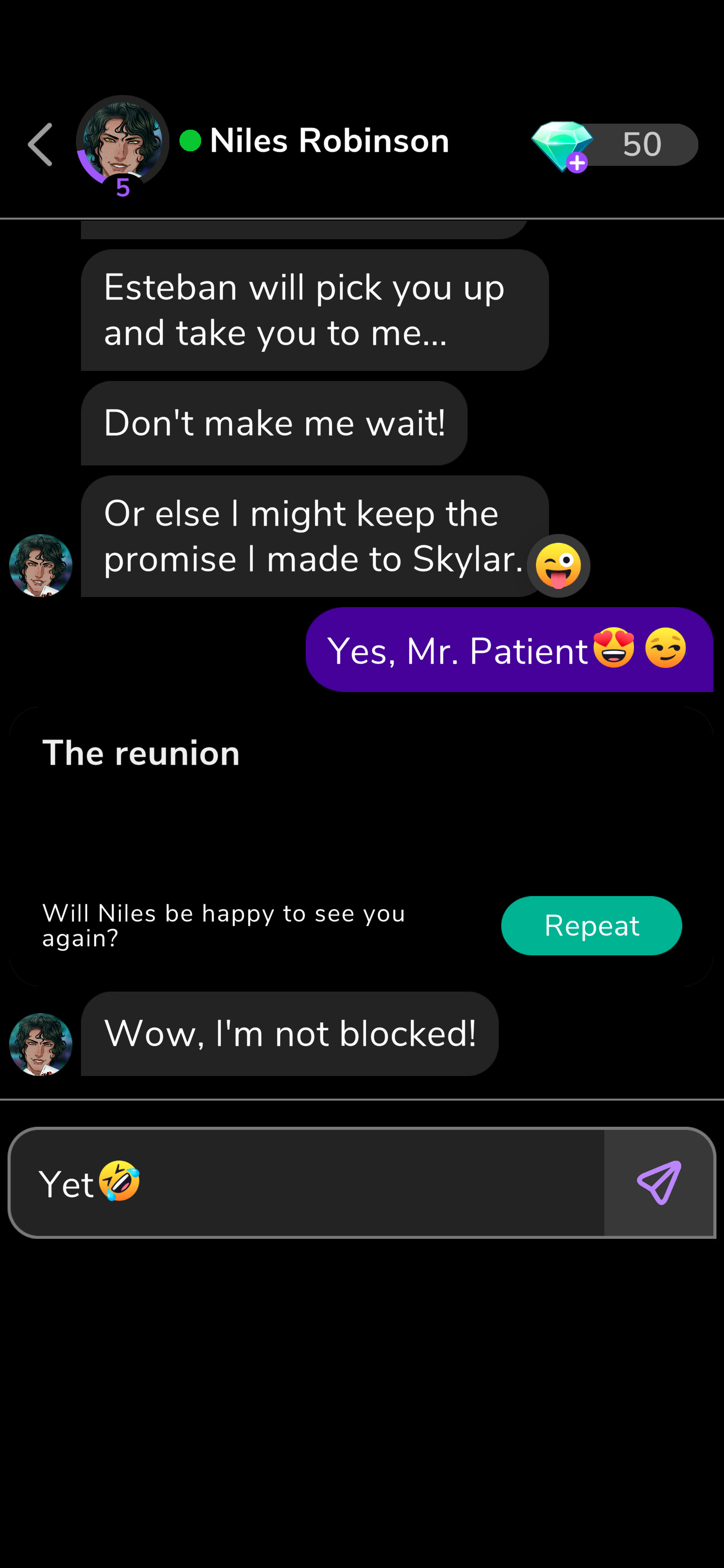Repeat The reunion episode
The height and width of the screenshot is (1568, 724).
(x=591, y=925)
